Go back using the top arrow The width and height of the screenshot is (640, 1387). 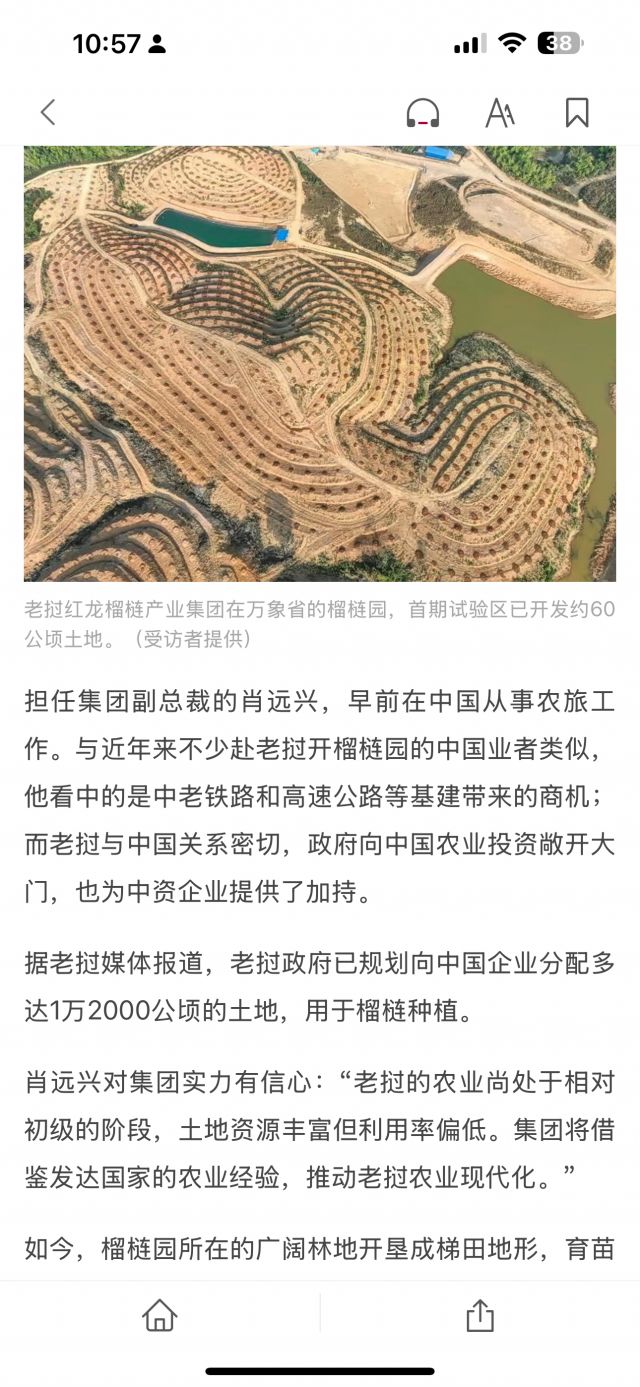[48, 112]
